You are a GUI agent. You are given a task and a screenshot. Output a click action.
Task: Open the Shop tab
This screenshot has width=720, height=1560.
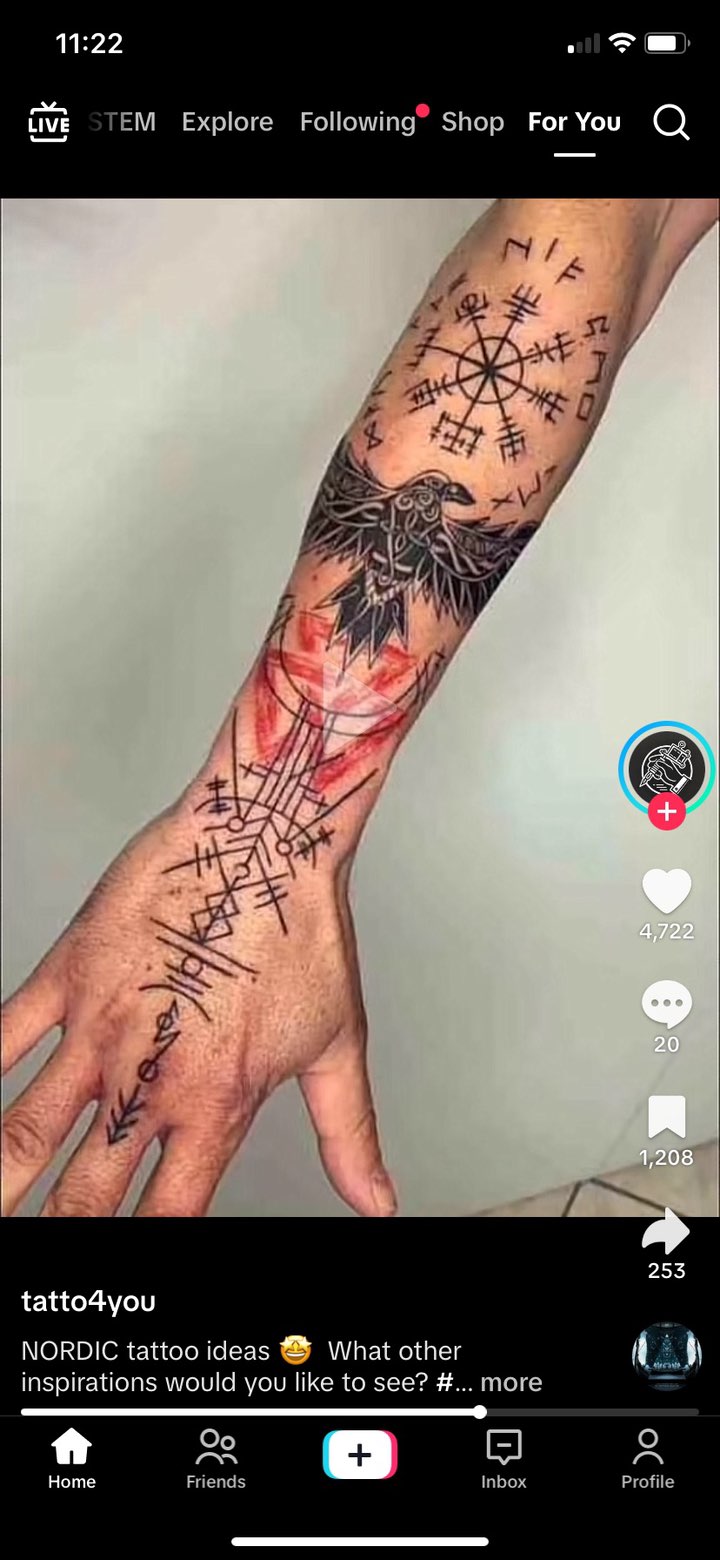click(x=472, y=122)
